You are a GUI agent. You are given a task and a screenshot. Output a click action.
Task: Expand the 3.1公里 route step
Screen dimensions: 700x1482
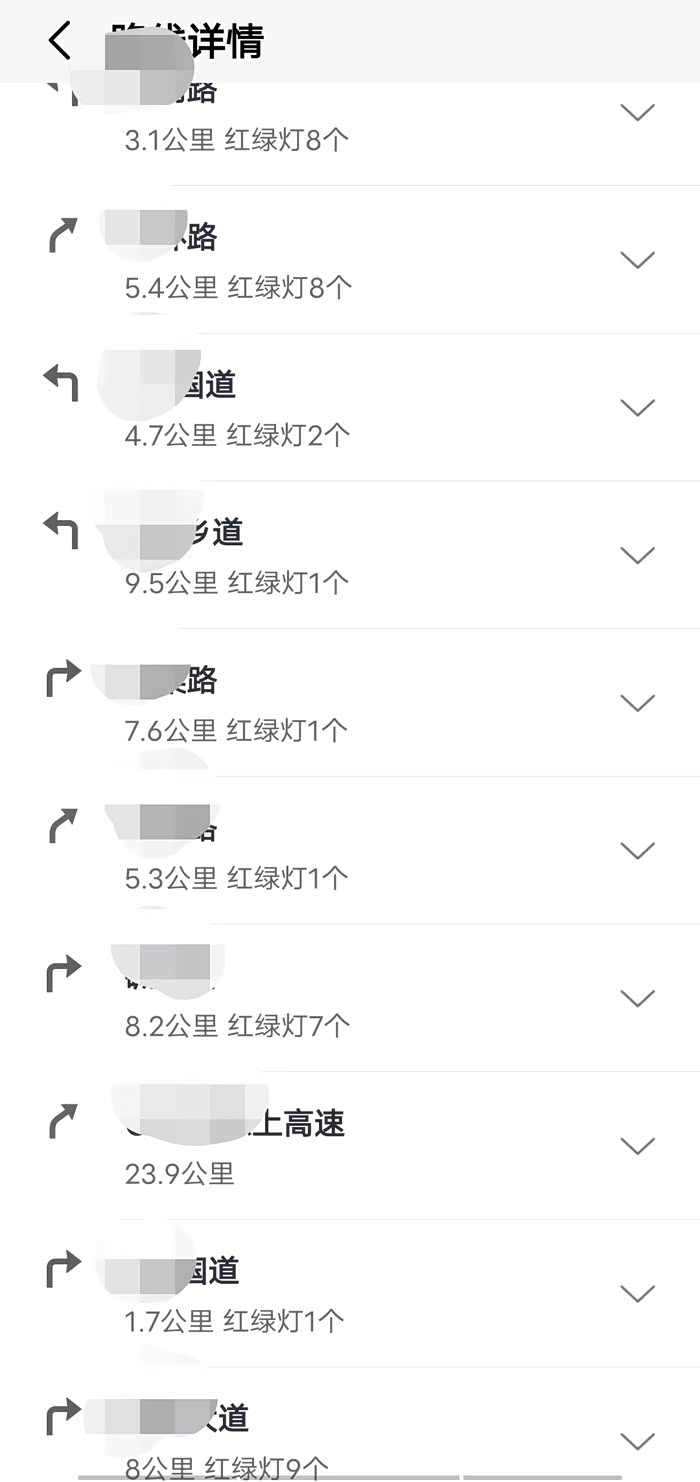click(x=637, y=112)
